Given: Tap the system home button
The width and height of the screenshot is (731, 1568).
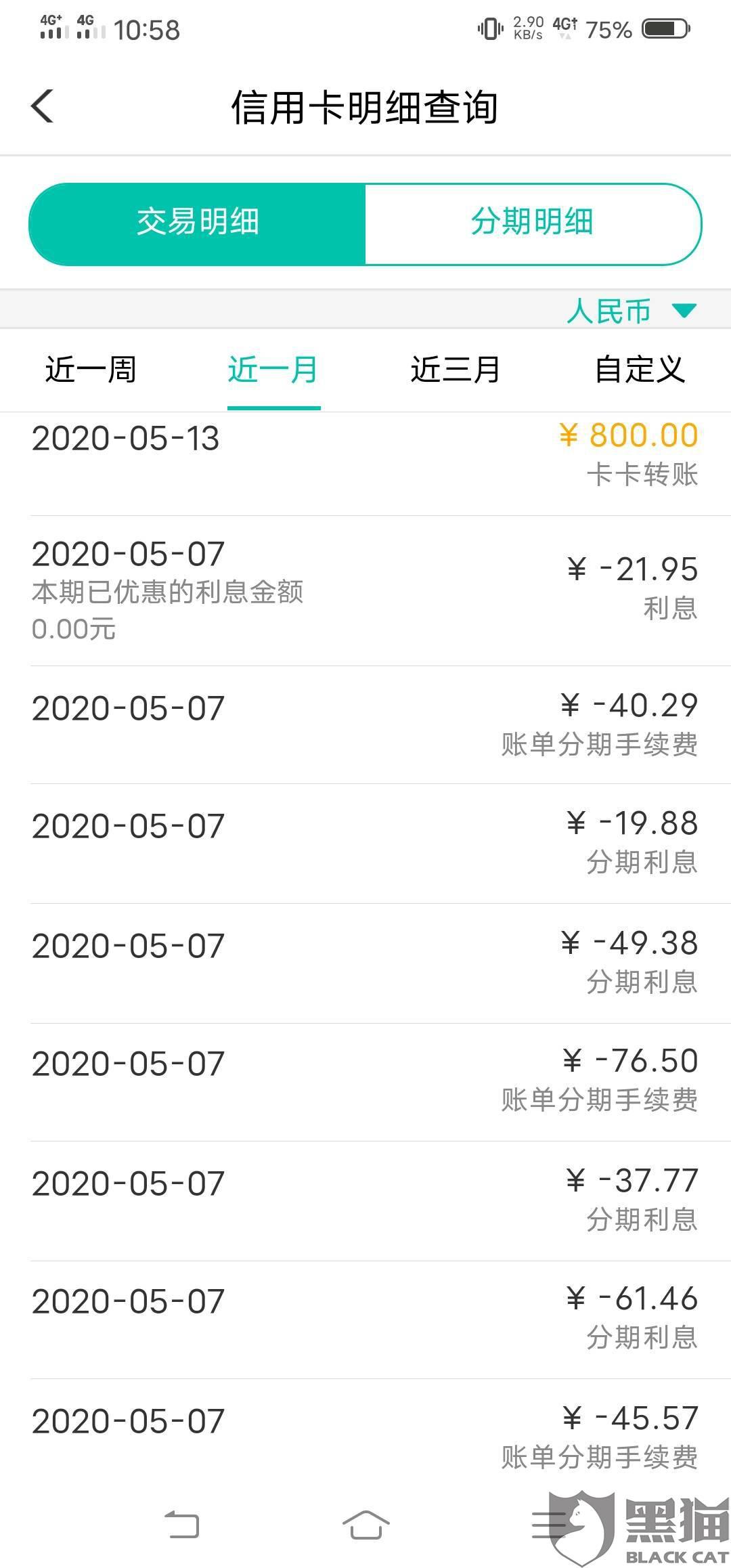Looking at the screenshot, I should tap(365, 1525).
